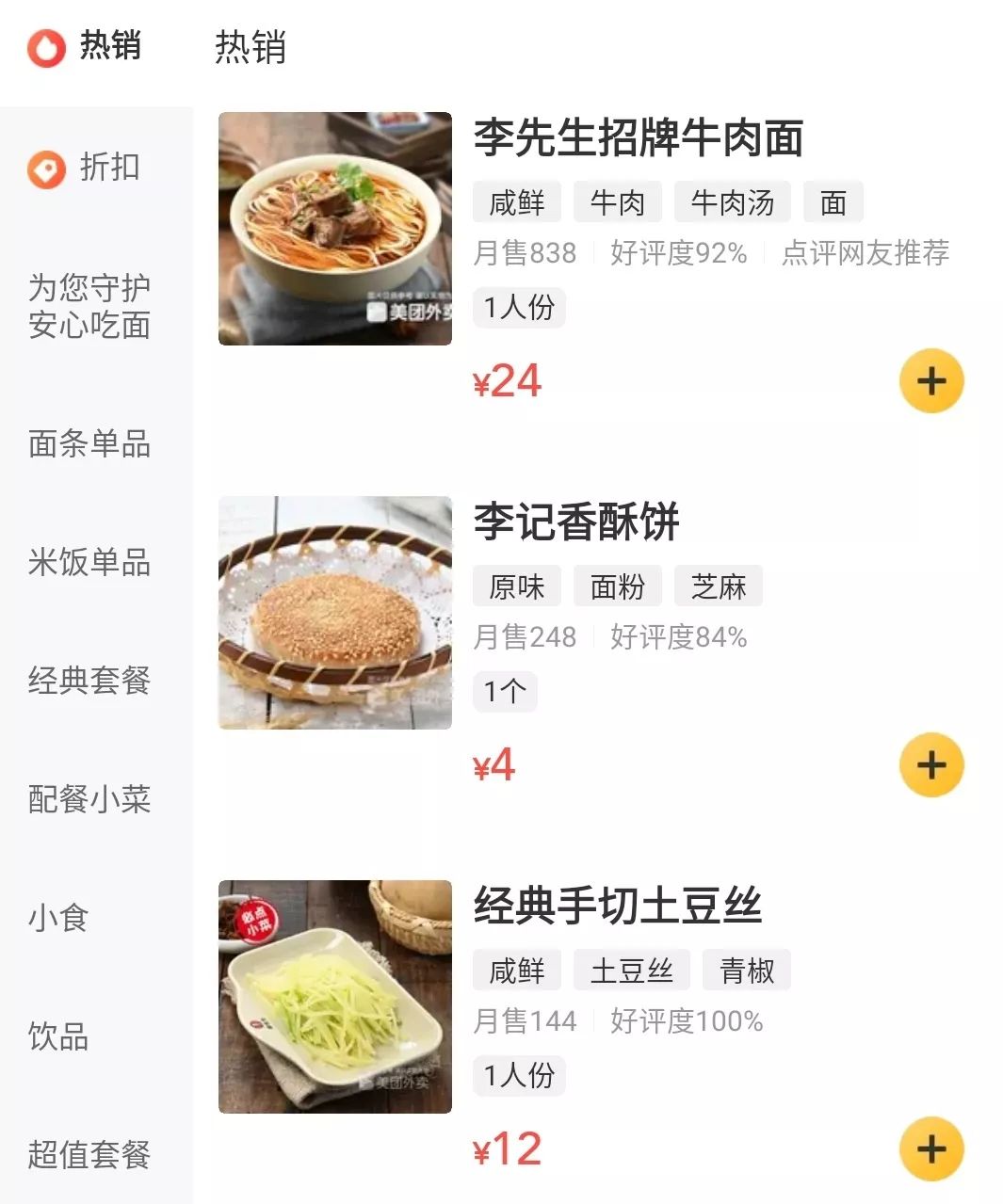
Task: Add 李记香酥饼 using the plus button
Action: pyautogui.click(x=930, y=764)
